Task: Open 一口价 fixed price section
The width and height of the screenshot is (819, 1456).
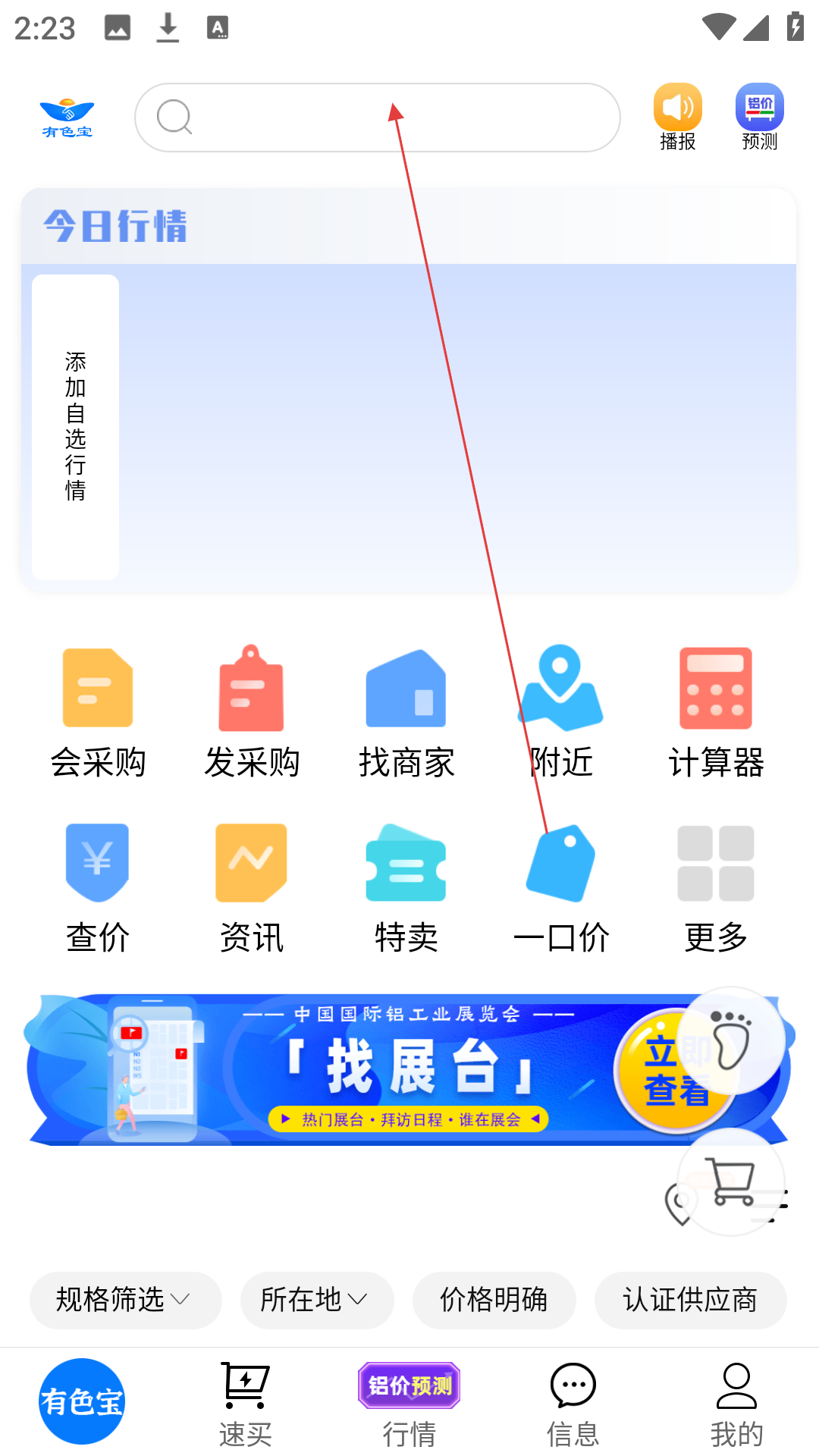Action: pos(561,887)
